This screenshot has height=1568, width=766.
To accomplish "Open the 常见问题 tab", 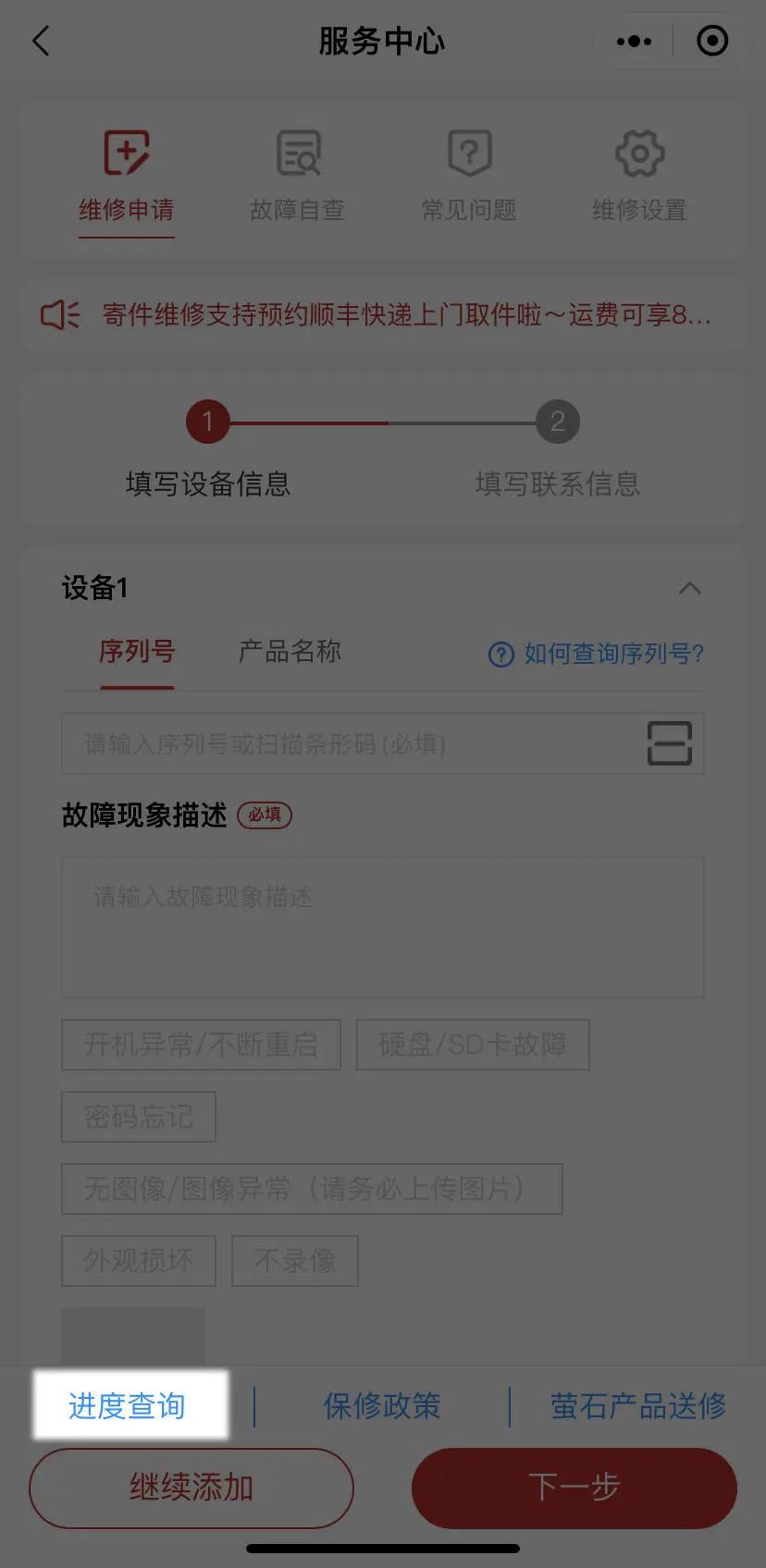I will [x=469, y=177].
